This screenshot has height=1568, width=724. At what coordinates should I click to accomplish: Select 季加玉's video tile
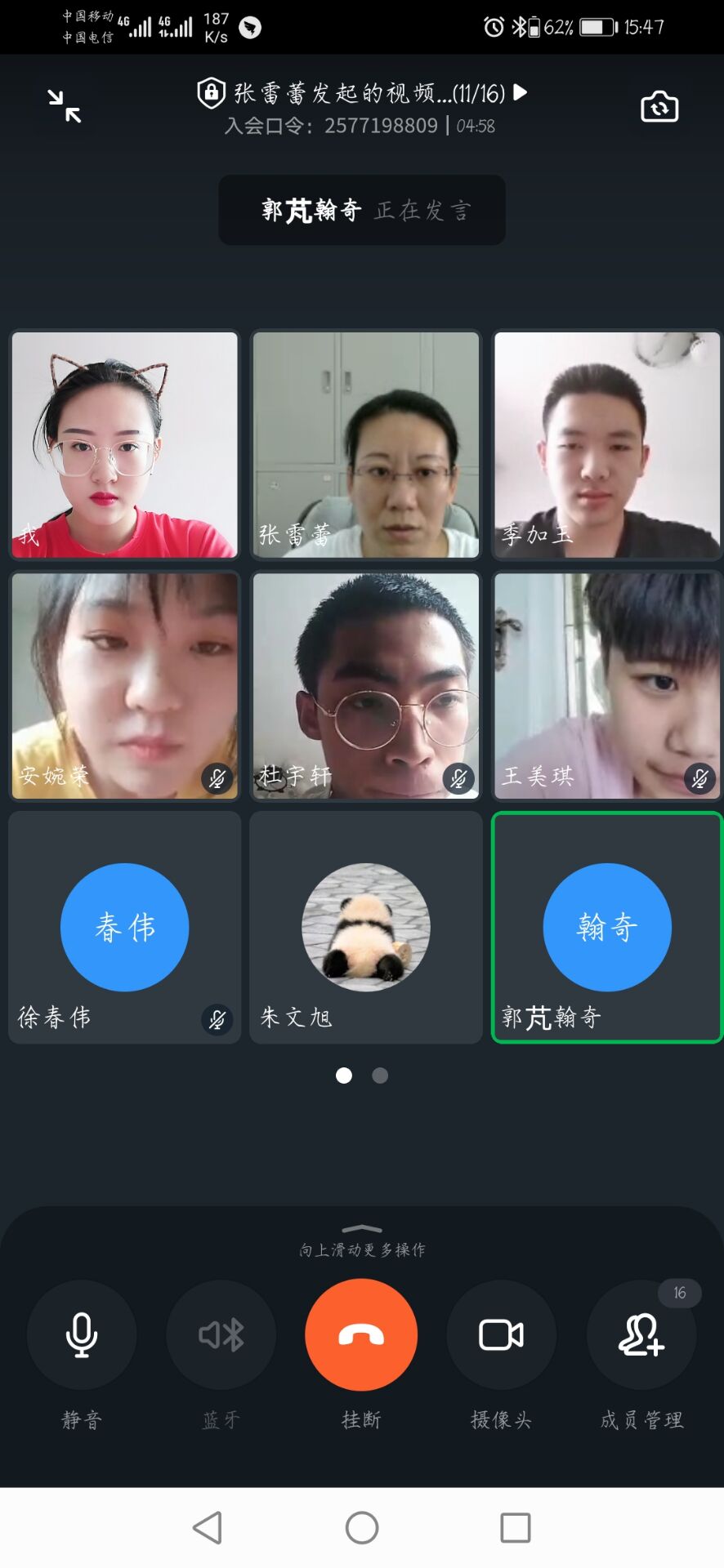point(606,444)
